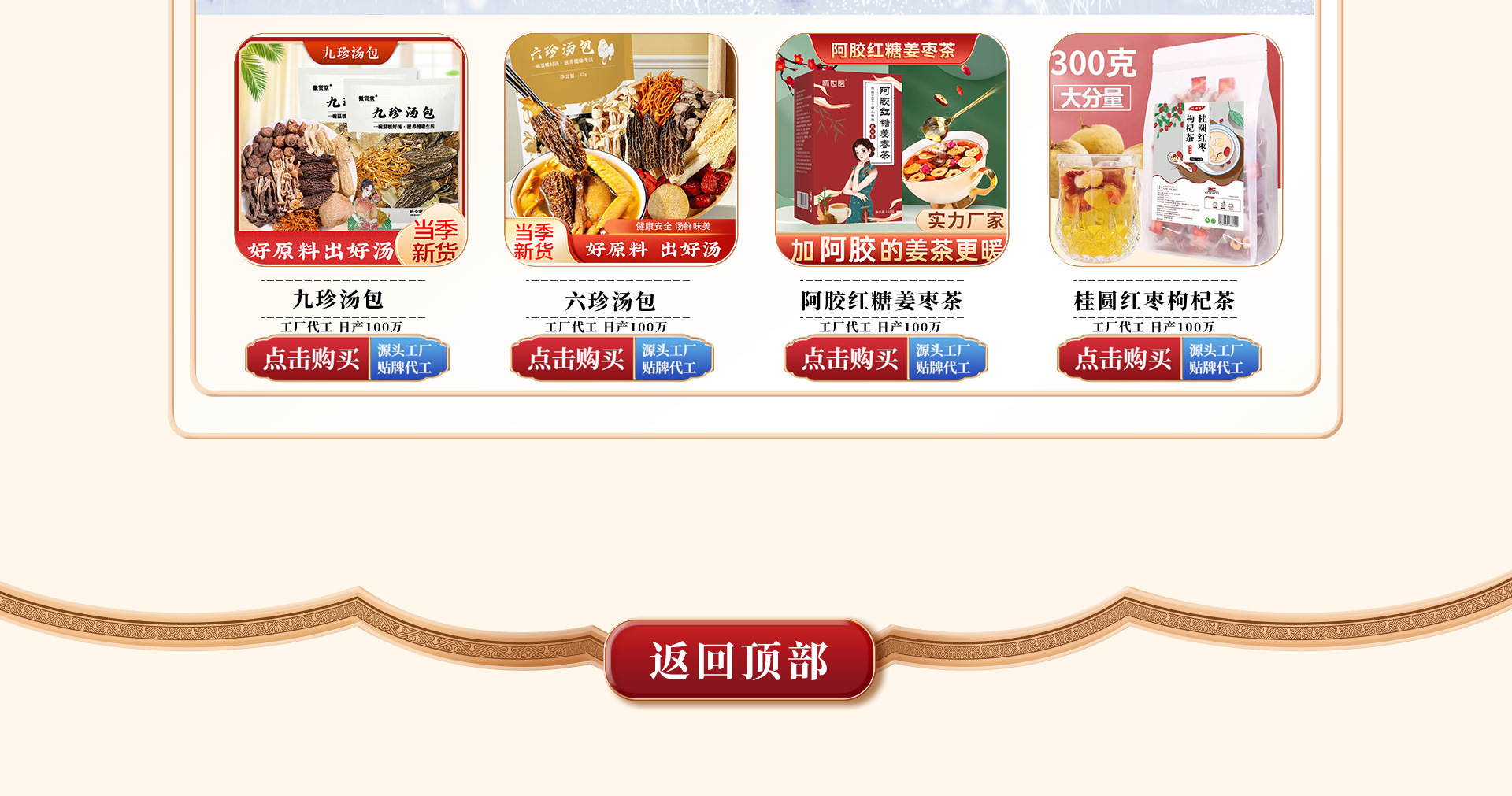Screen dimensions: 1512x796
Task: Tap 点击购买 under 九珍汤包
Action: point(311,359)
